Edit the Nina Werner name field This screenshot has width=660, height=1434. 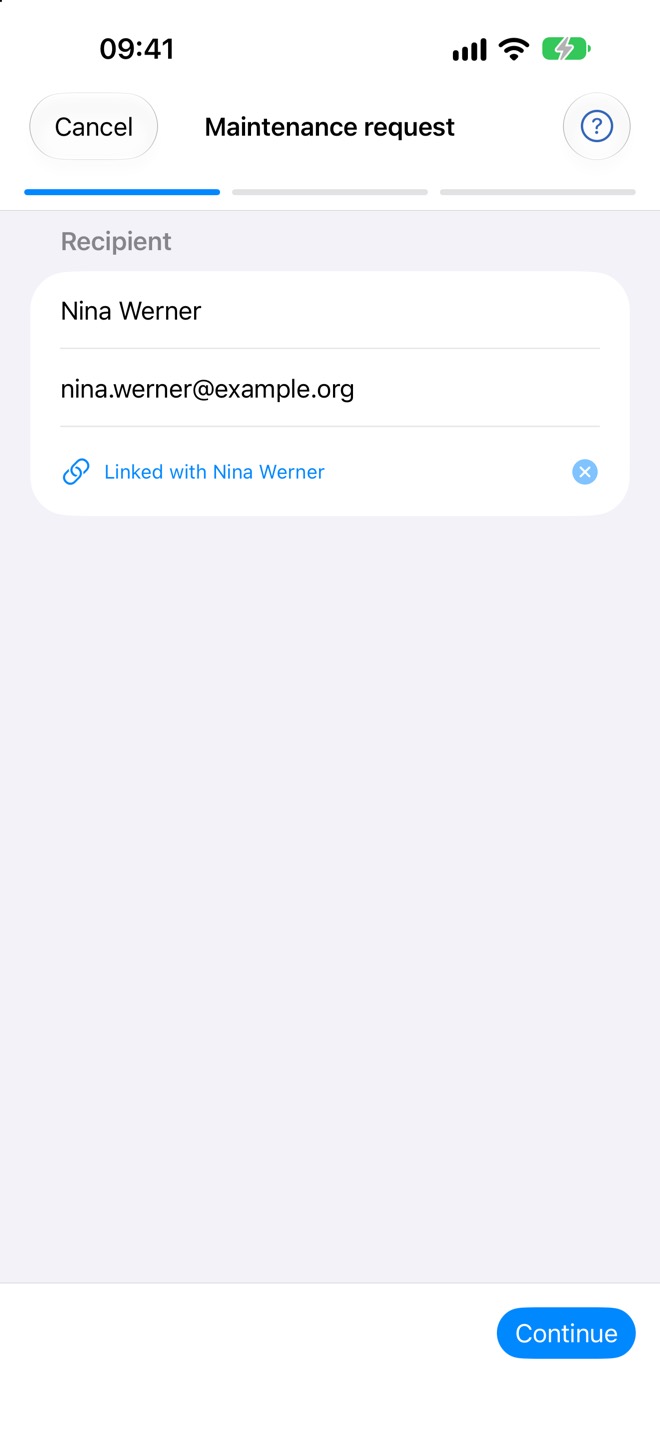pyautogui.click(x=330, y=311)
